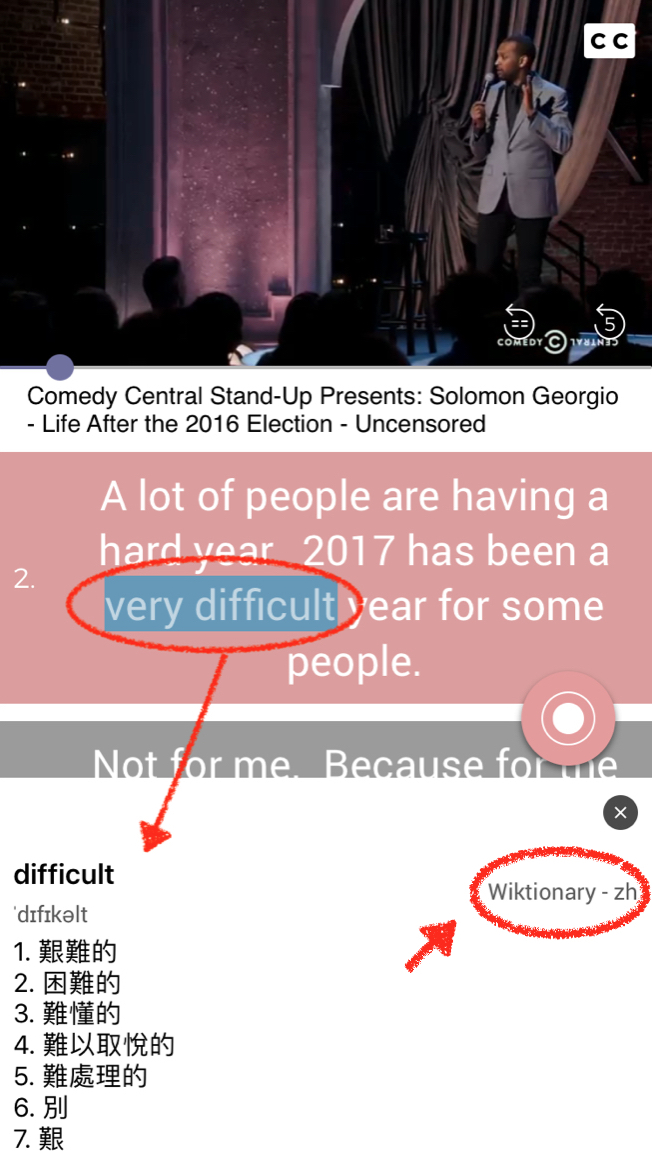Change the Wiktionary - zh dictionary source
The image size is (652, 1159).
[x=561, y=892]
